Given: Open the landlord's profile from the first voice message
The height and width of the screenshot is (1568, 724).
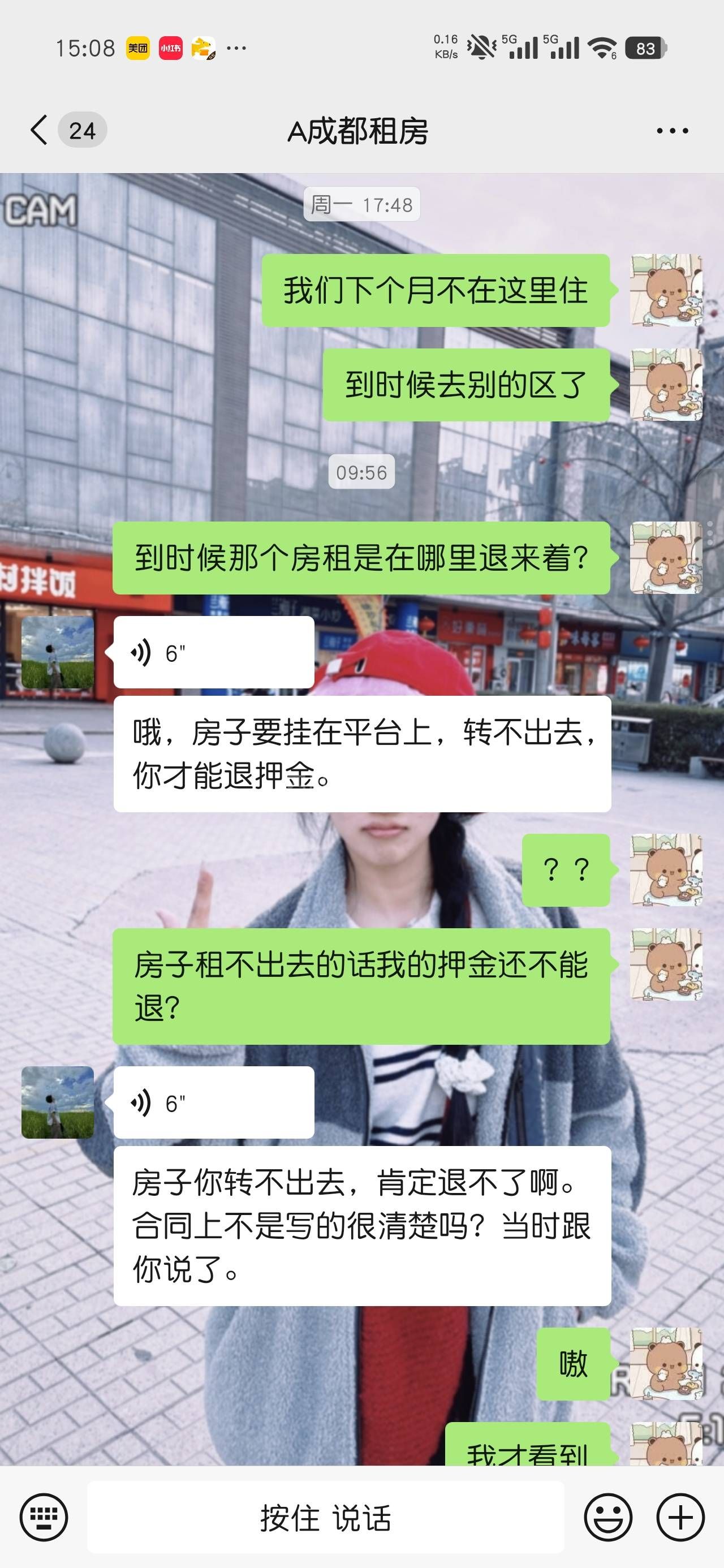Looking at the screenshot, I should (58, 653).
